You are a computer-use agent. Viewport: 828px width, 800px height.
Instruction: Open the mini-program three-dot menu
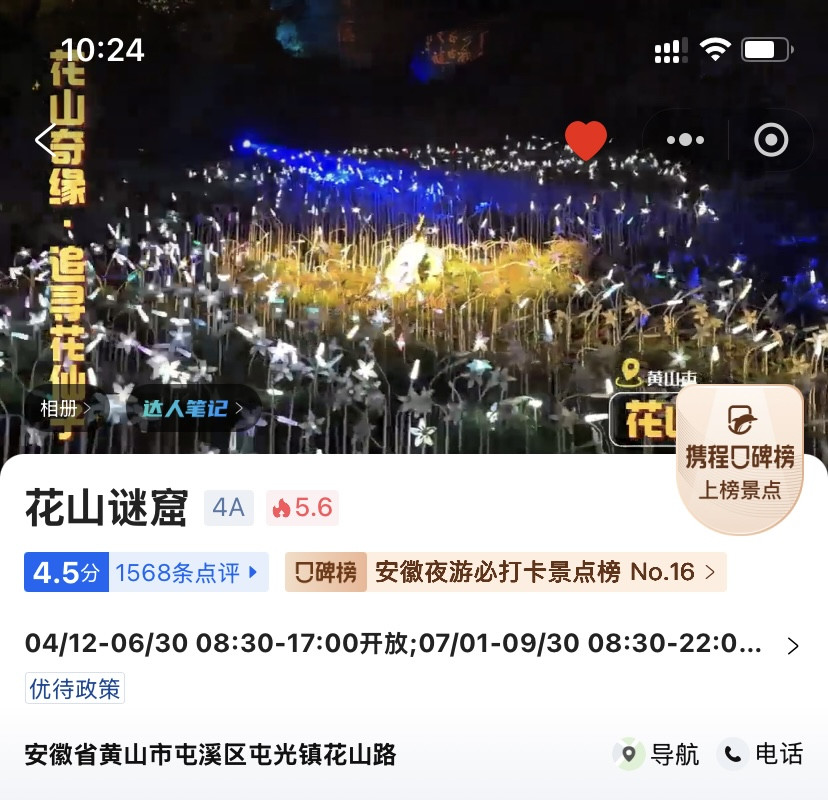point(685,141)
